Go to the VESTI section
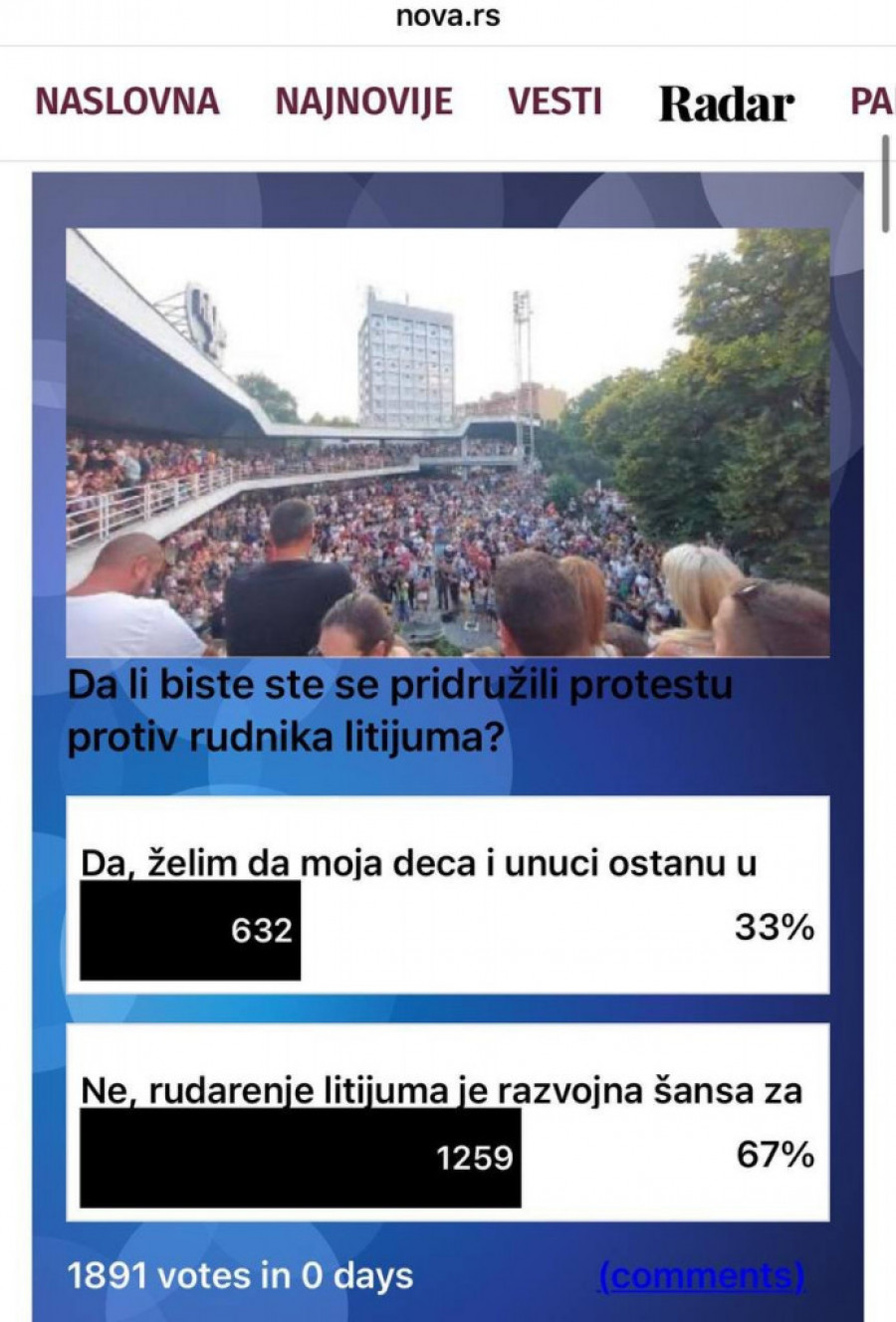This screenshot has height=1322, width=896. (x=555, y=102)
